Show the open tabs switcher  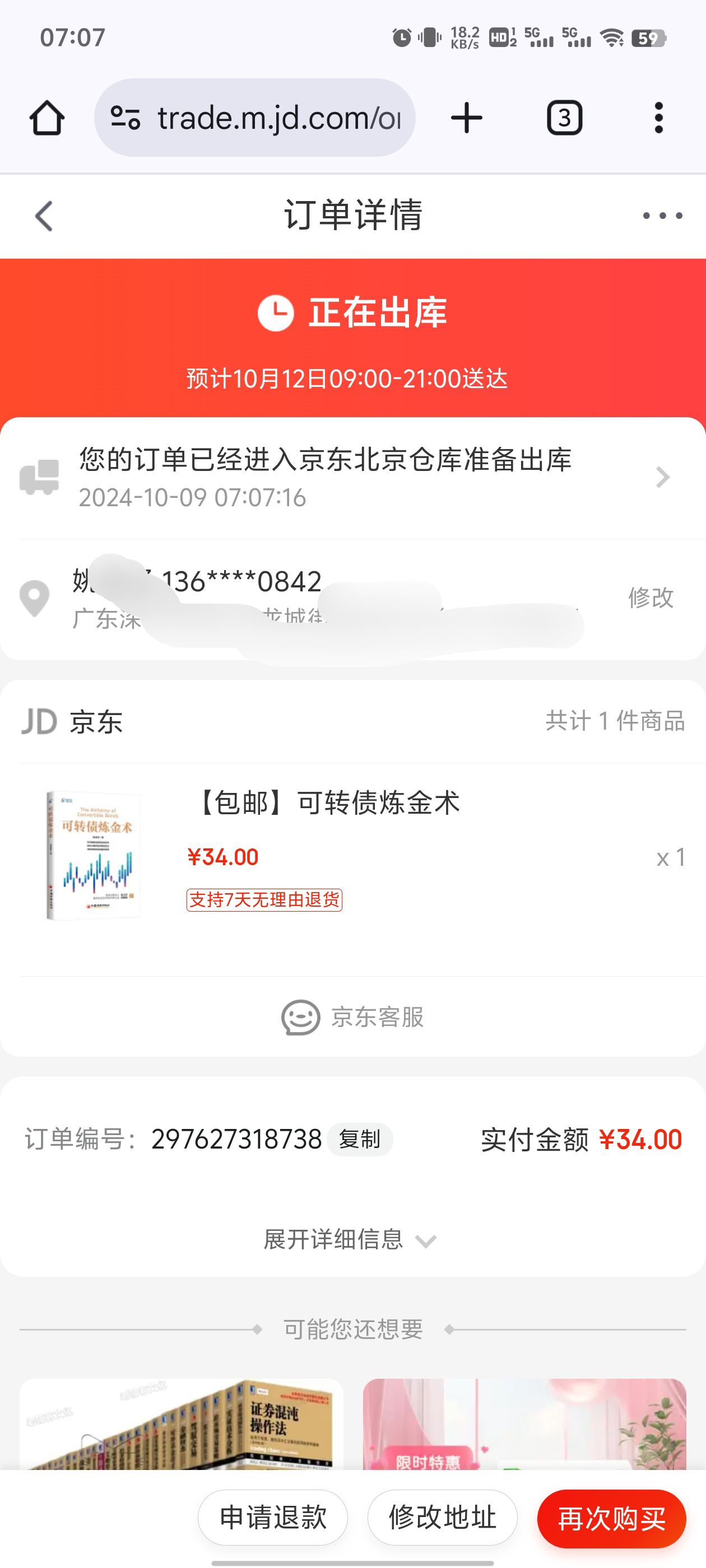point(564,118)
